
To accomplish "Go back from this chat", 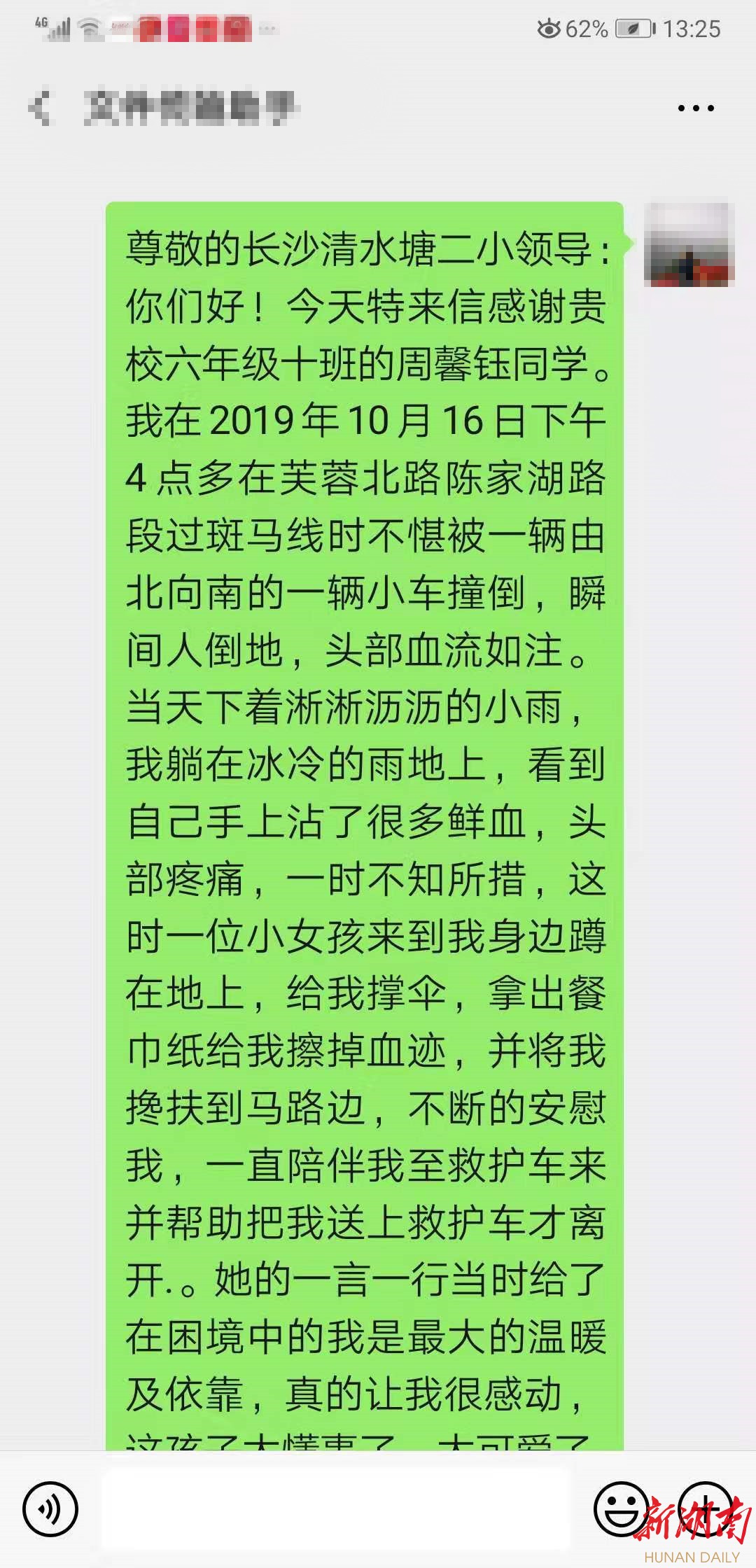I will pyautogui.click(x=41, y=108).
